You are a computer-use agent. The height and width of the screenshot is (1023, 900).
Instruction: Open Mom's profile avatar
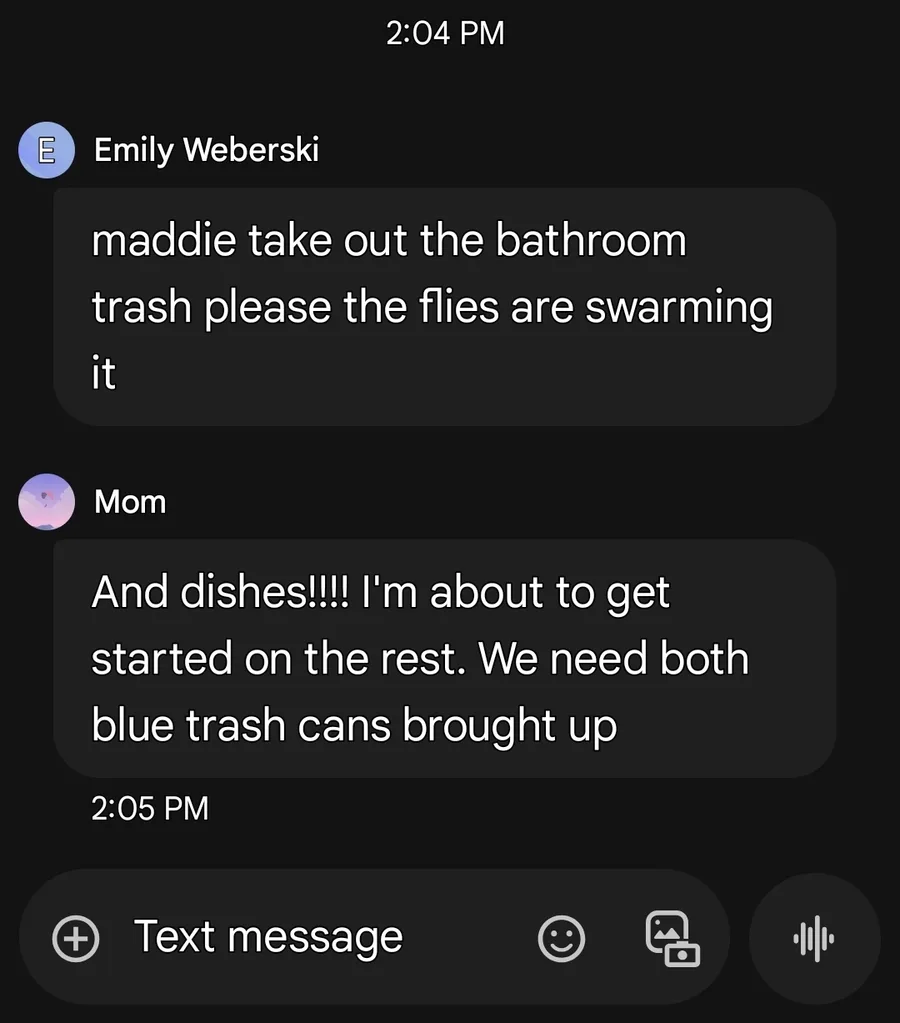coord(46,502)
